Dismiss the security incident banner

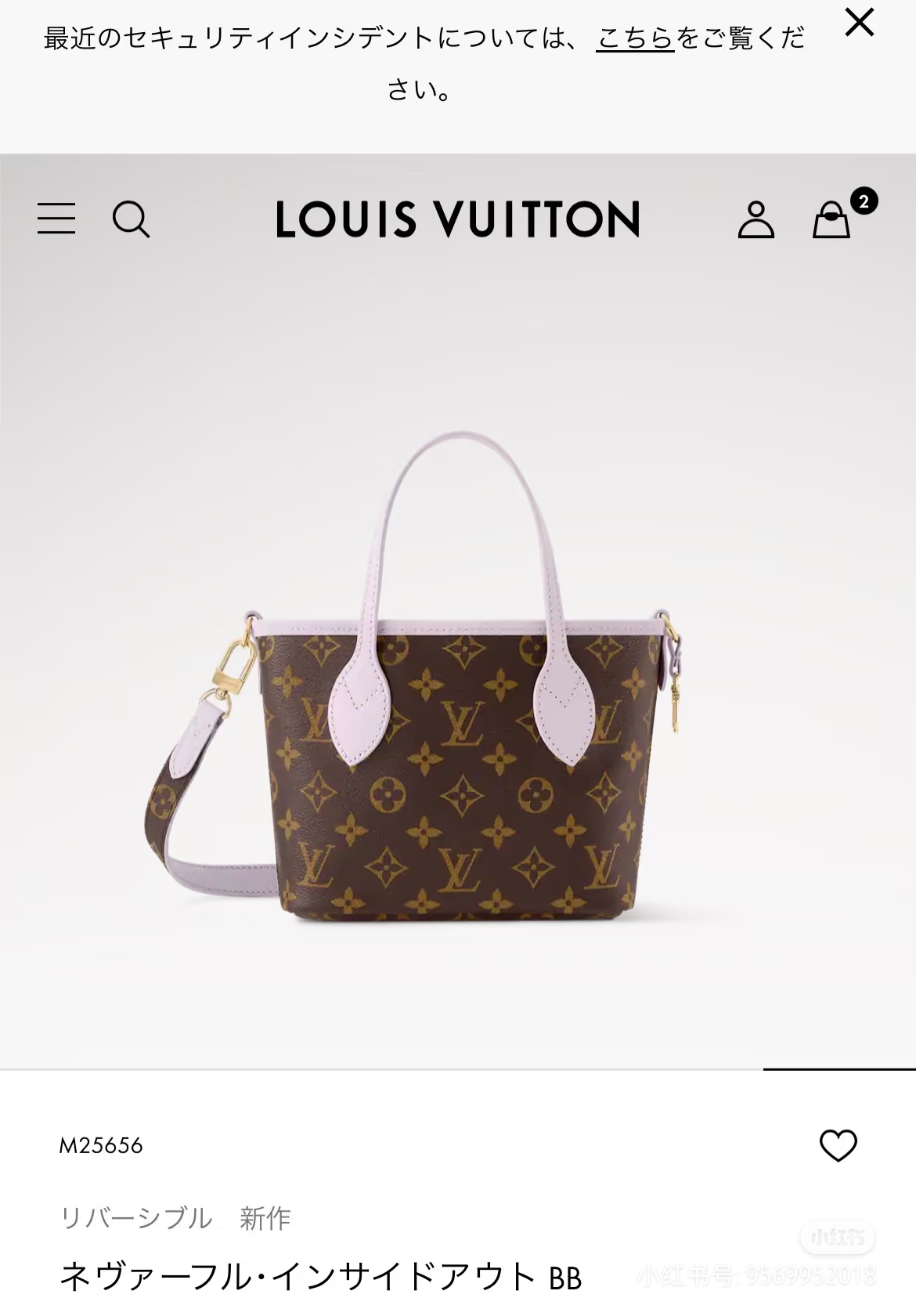(x=859, y=23)
